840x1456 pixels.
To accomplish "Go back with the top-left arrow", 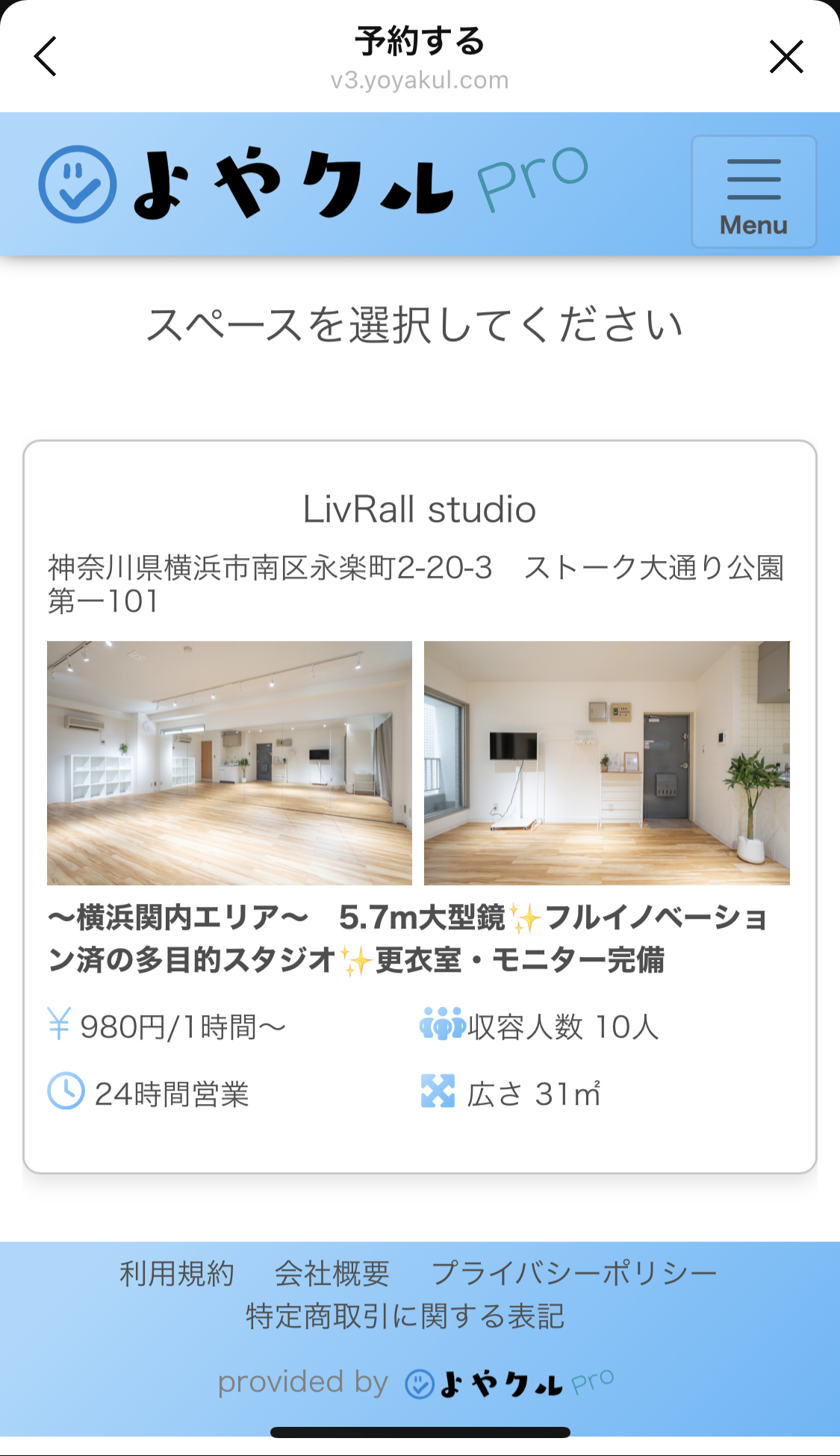I will (x=46, y=57).
